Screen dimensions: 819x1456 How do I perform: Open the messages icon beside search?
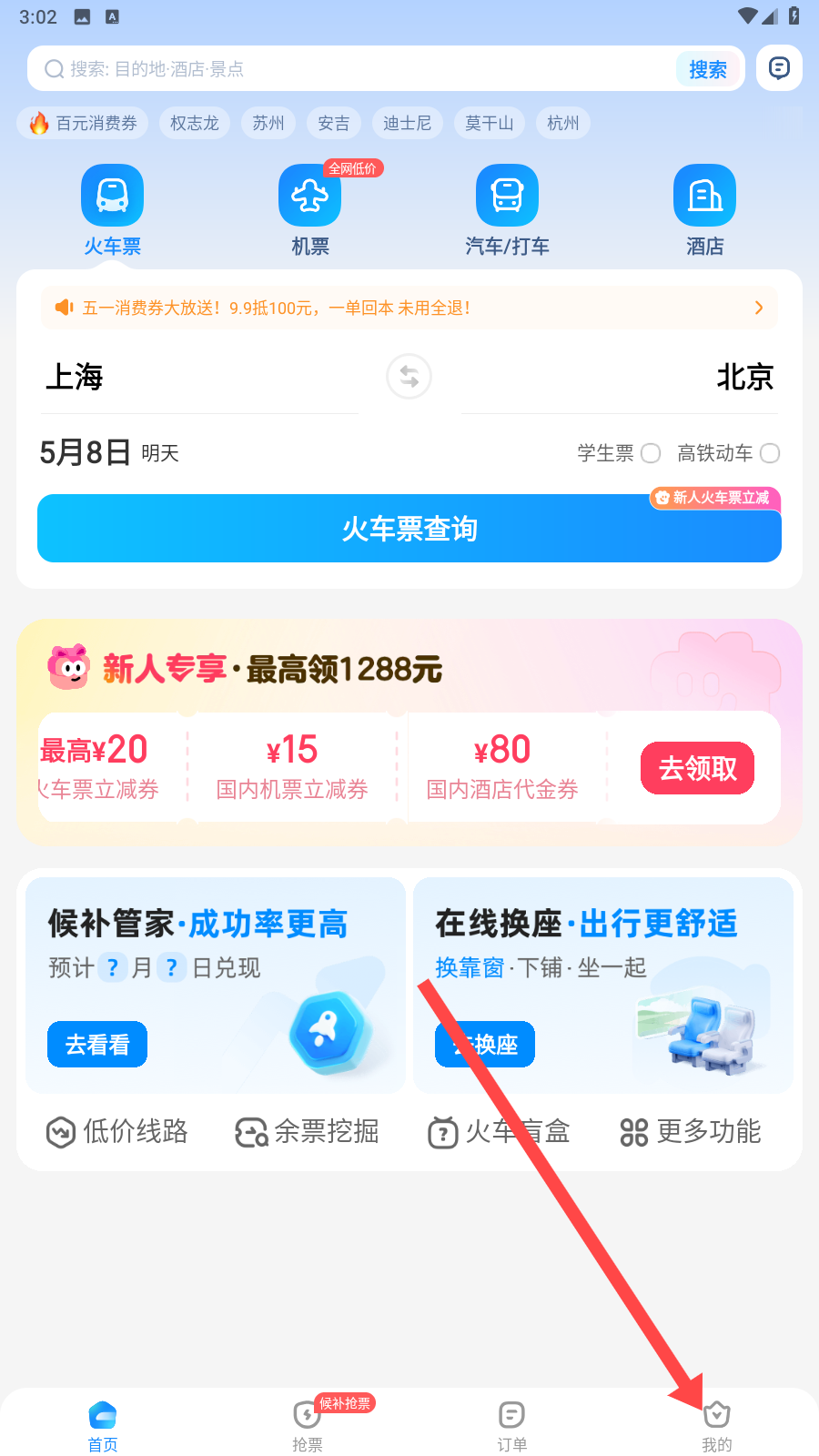(779, 68)
